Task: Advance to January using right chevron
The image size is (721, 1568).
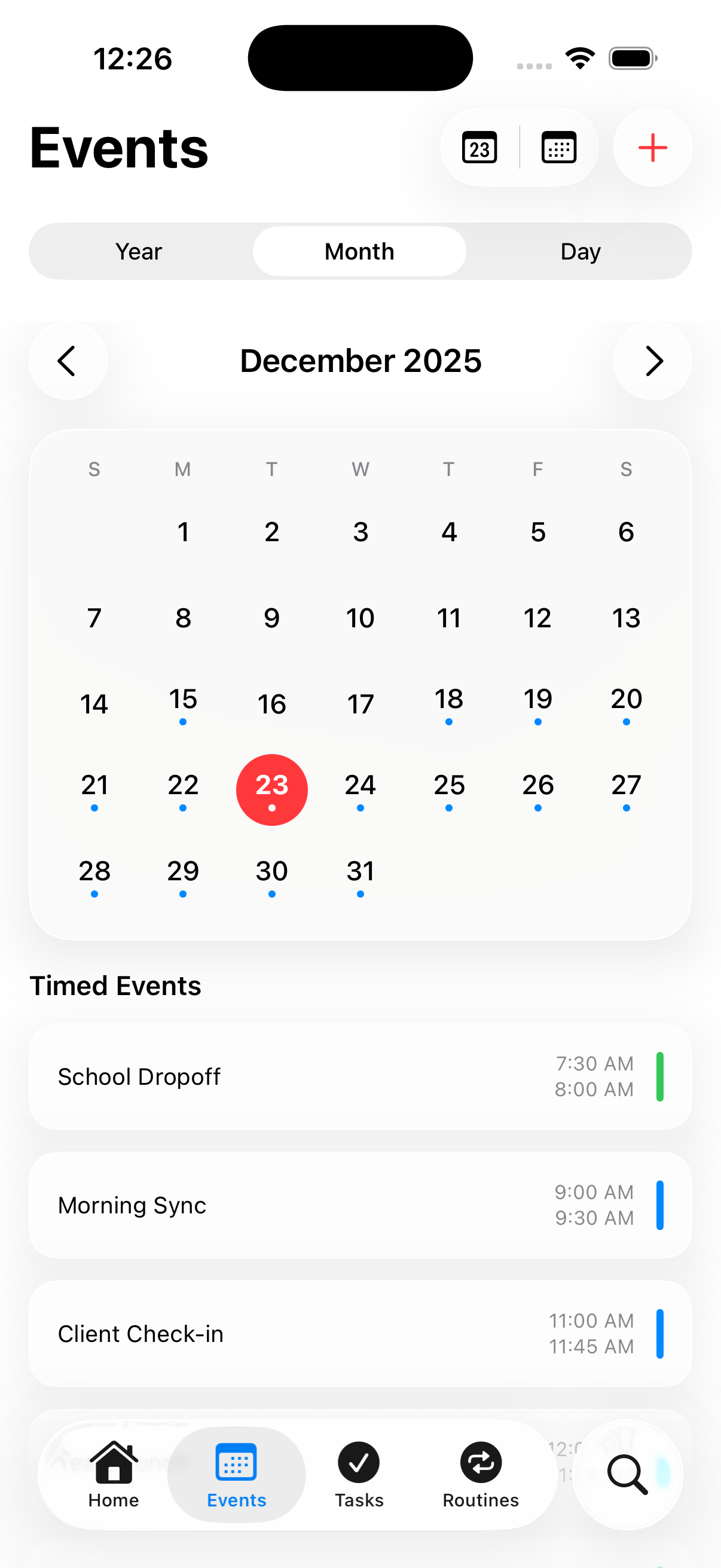Action: [x=652, y=361]
